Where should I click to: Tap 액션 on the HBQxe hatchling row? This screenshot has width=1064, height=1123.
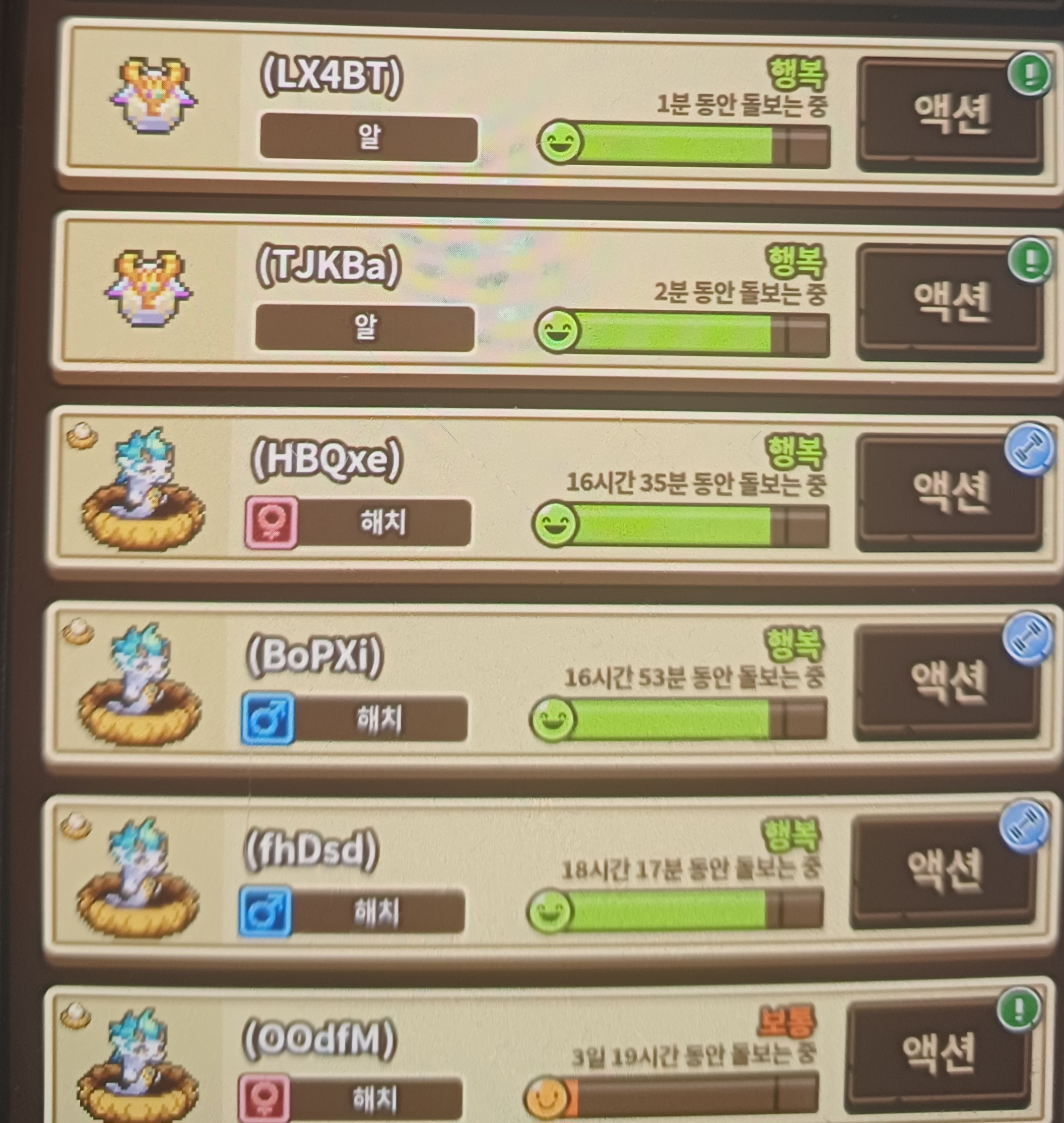coord(949,491)
